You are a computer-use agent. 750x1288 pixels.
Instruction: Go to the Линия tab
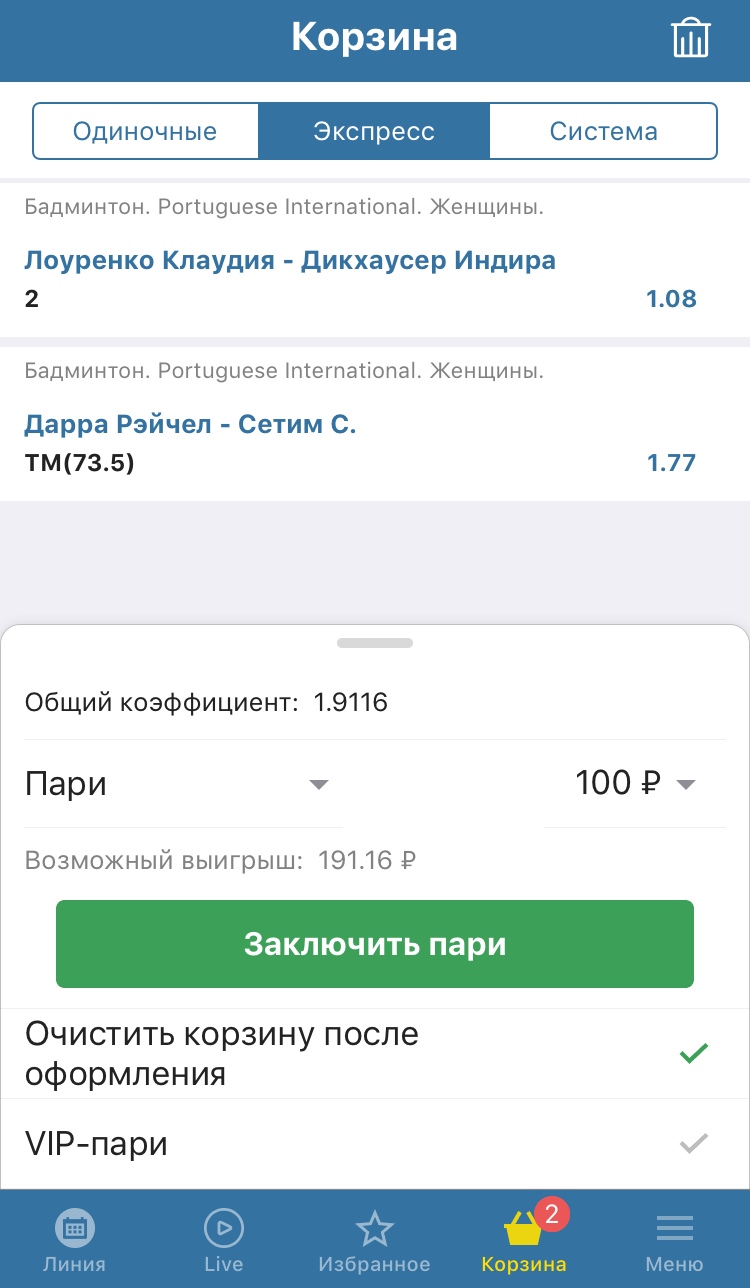pyautogui.click(x=74, y=1240)
